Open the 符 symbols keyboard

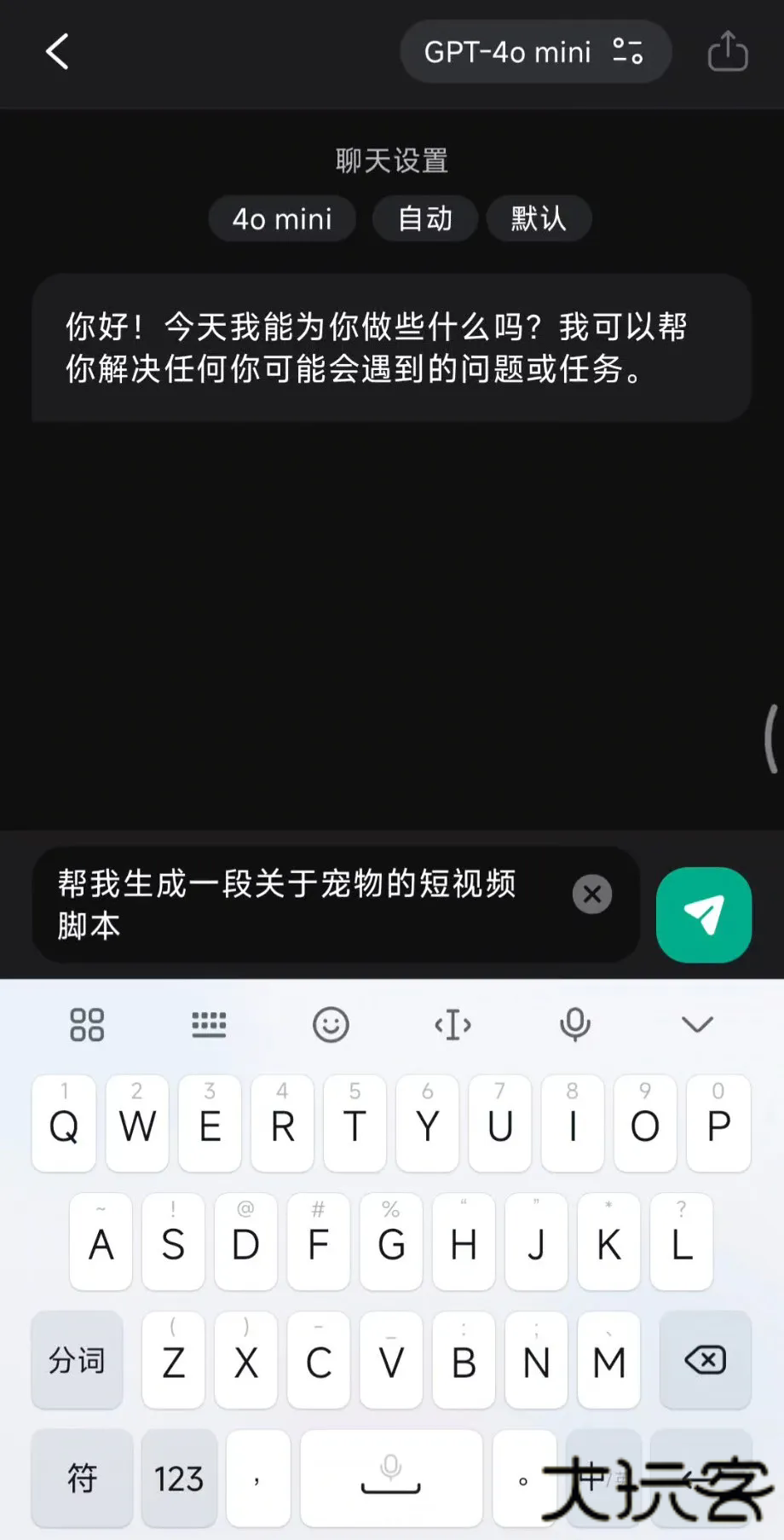[82, 1478]
